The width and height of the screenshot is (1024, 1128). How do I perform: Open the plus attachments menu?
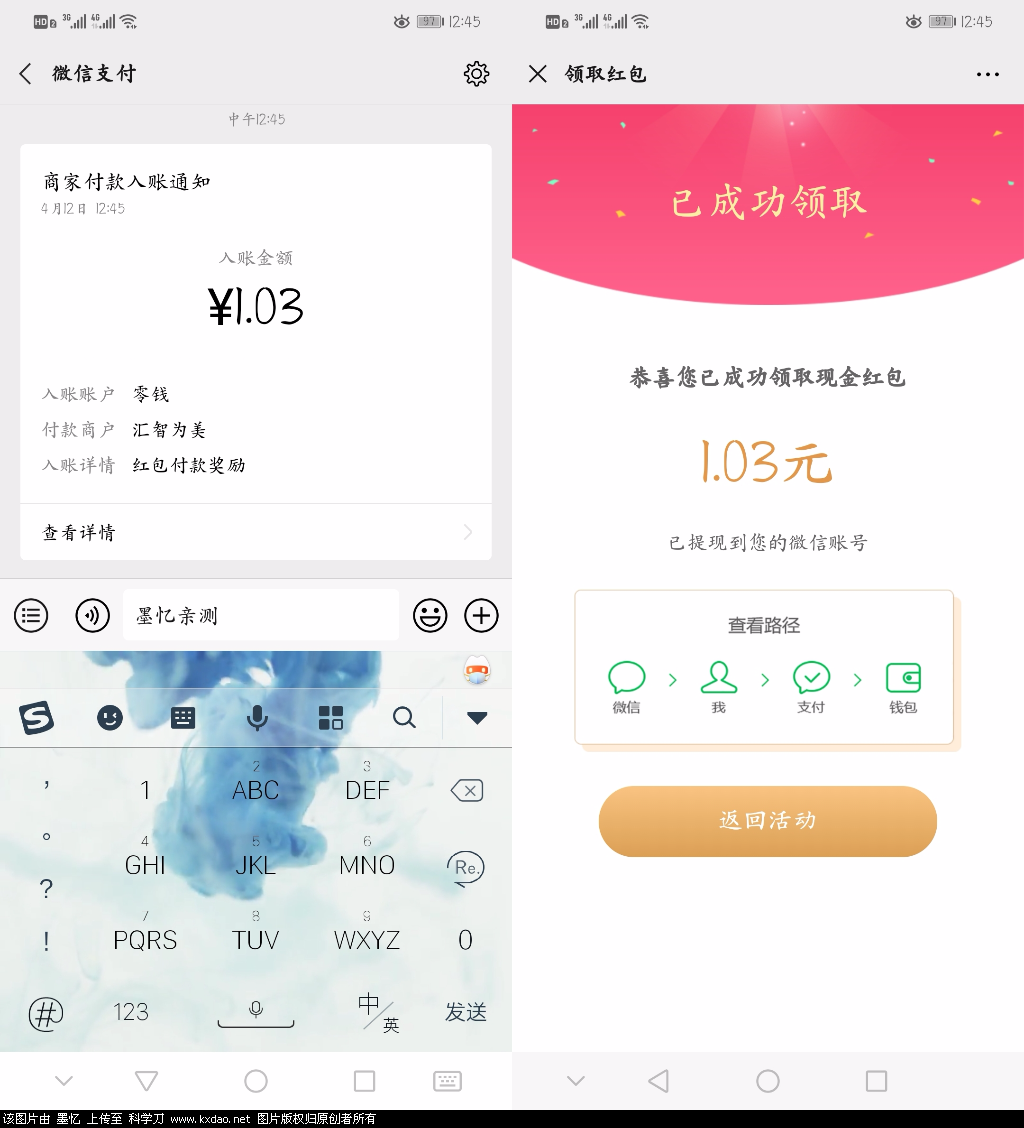tap(482, 615)
